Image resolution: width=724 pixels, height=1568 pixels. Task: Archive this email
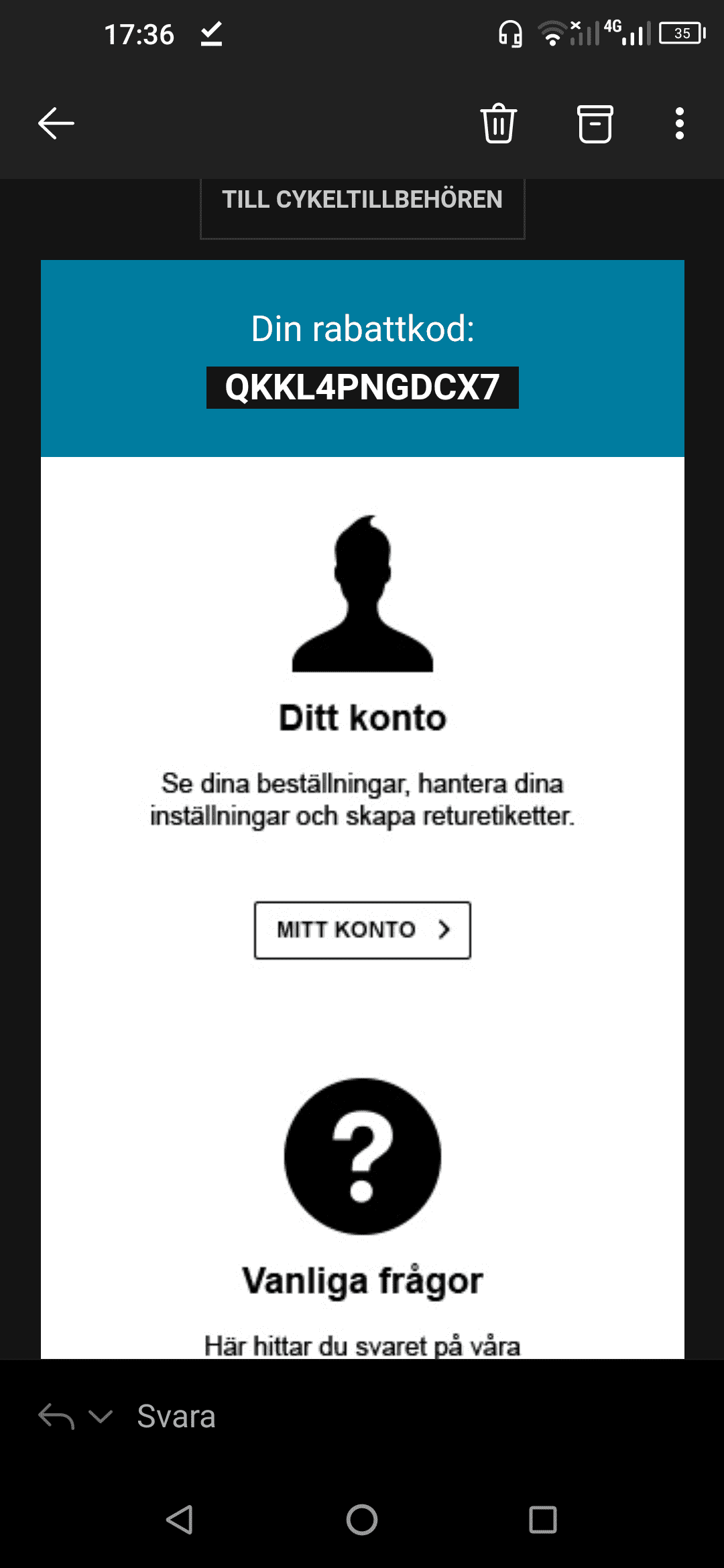[595, 124]
